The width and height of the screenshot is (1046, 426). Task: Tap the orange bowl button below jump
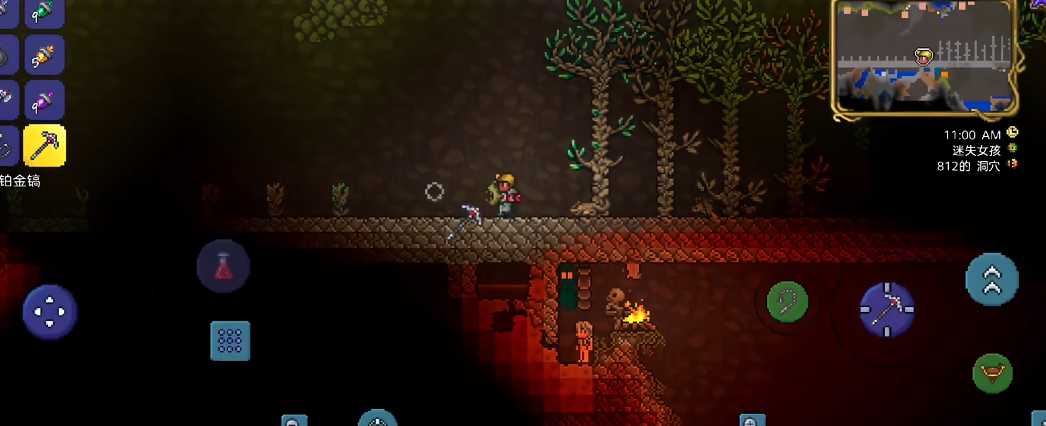pyautogui.click(x=992, y=373)
